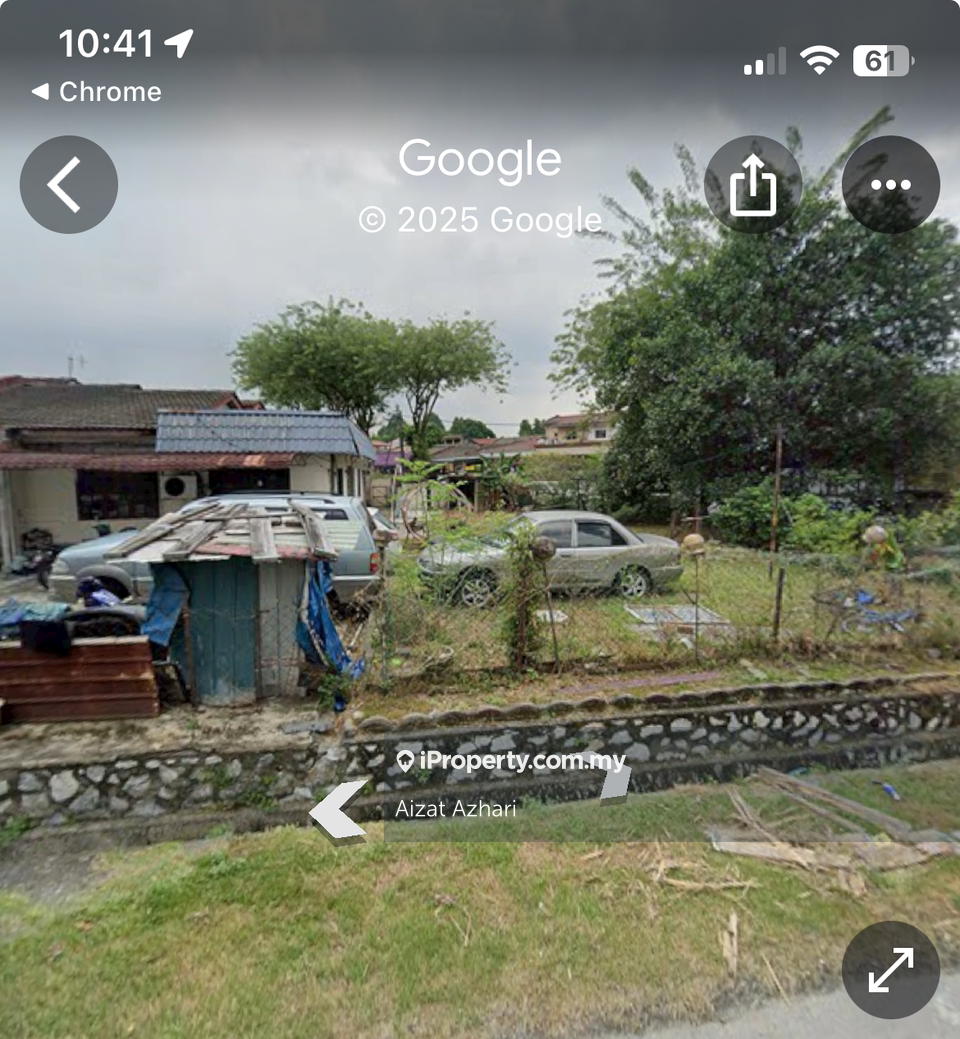The width and height of the screenshot is (960, 1039).
Task: Open the three-dot overflow menu
Action: tap(890, 185)
